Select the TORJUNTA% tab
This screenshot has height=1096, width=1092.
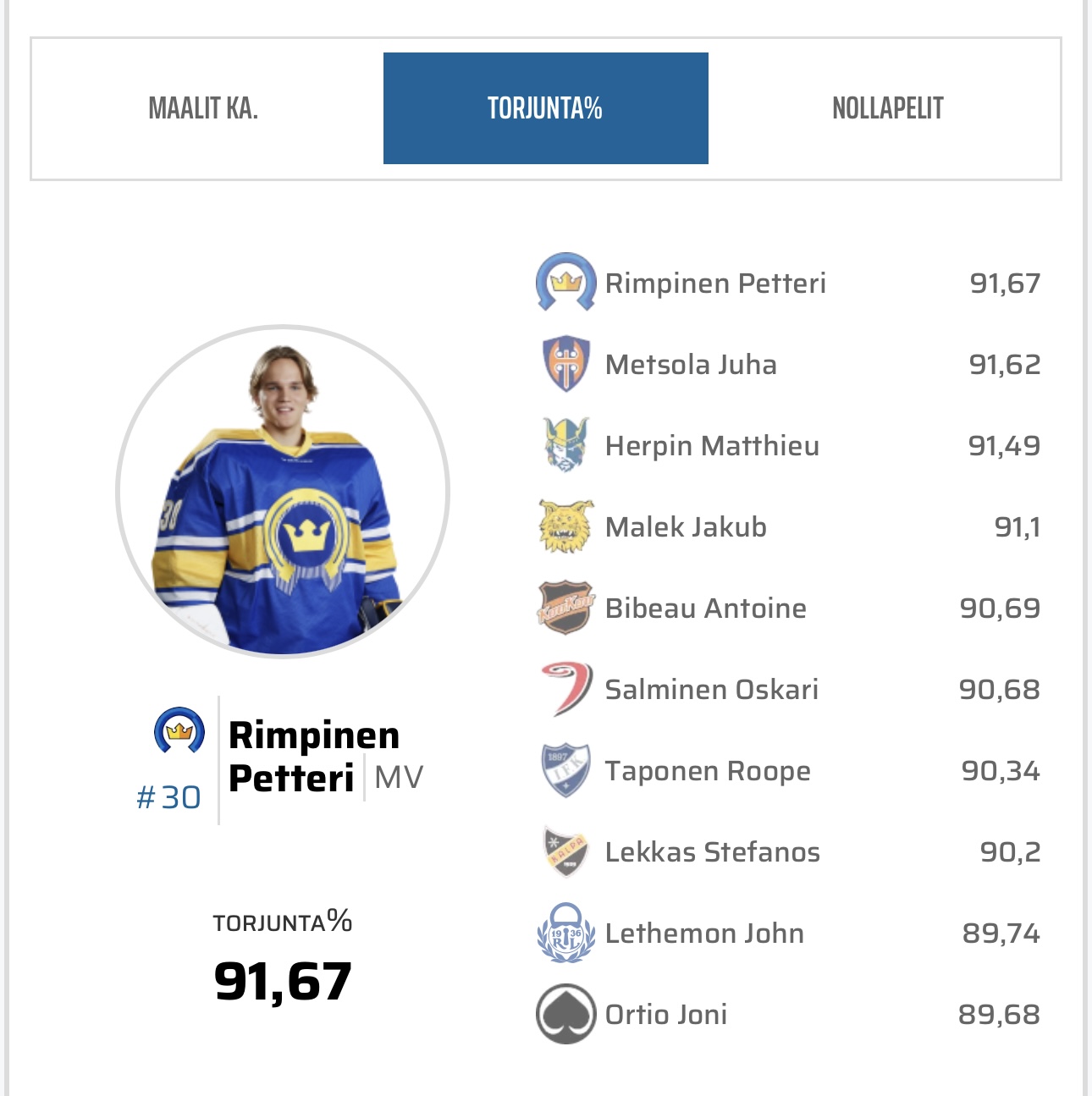[545, 108]
